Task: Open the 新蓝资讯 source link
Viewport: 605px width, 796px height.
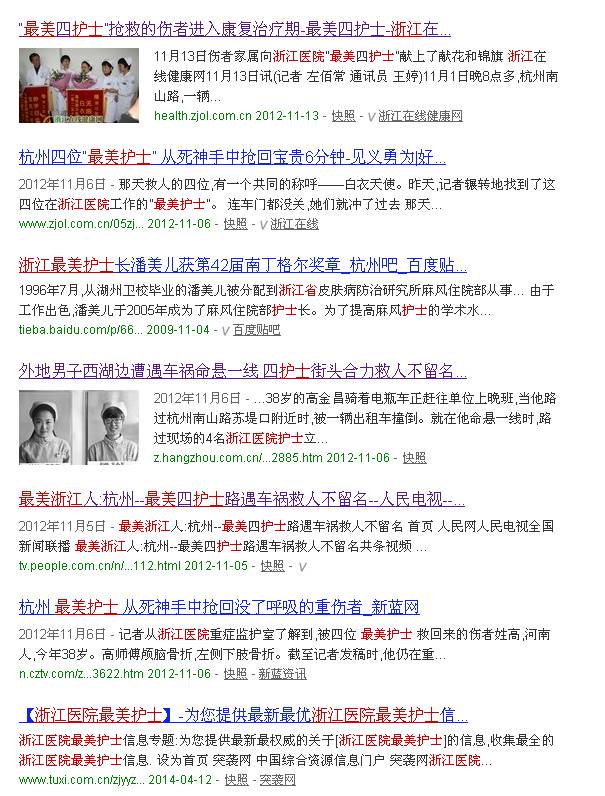Action: click(282, 674)
